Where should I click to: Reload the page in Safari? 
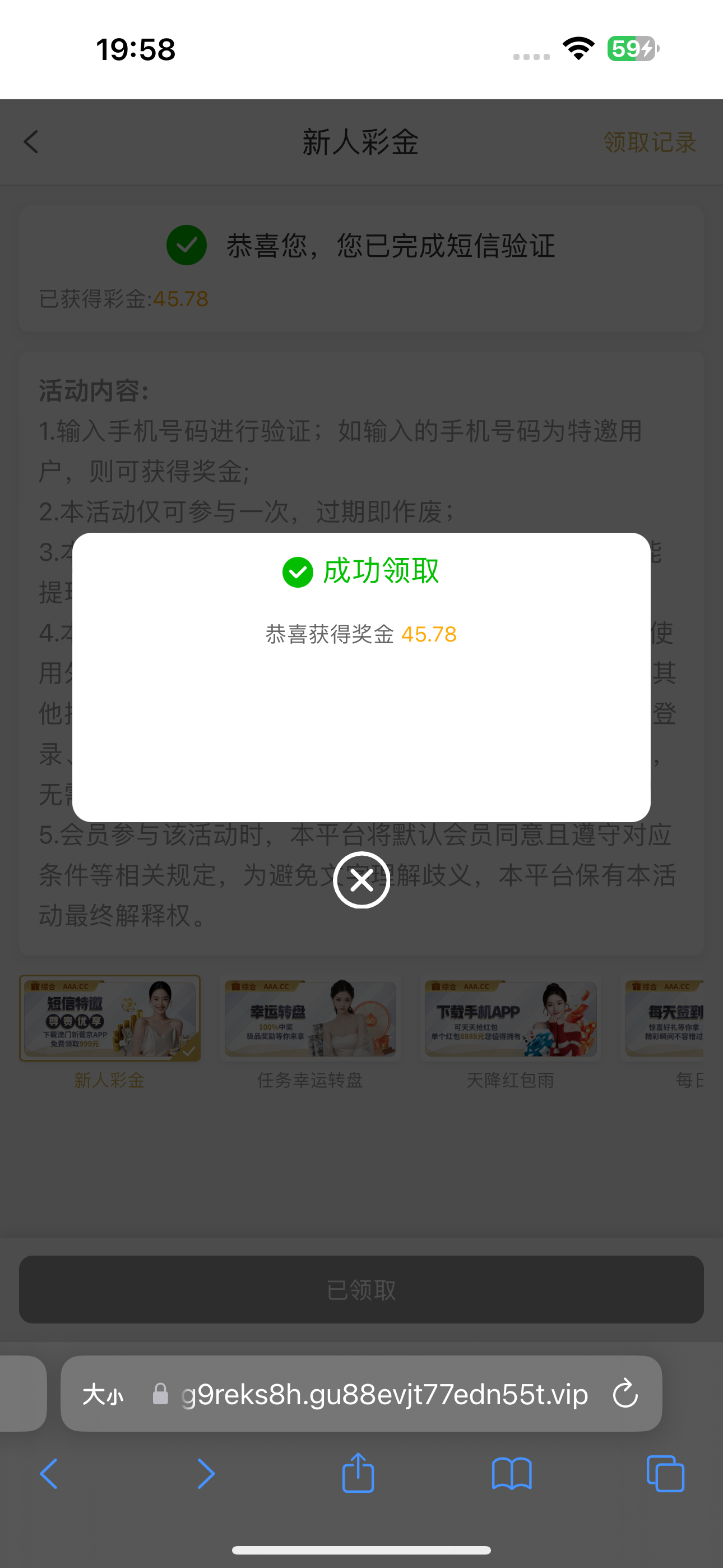pos(625,1393)
